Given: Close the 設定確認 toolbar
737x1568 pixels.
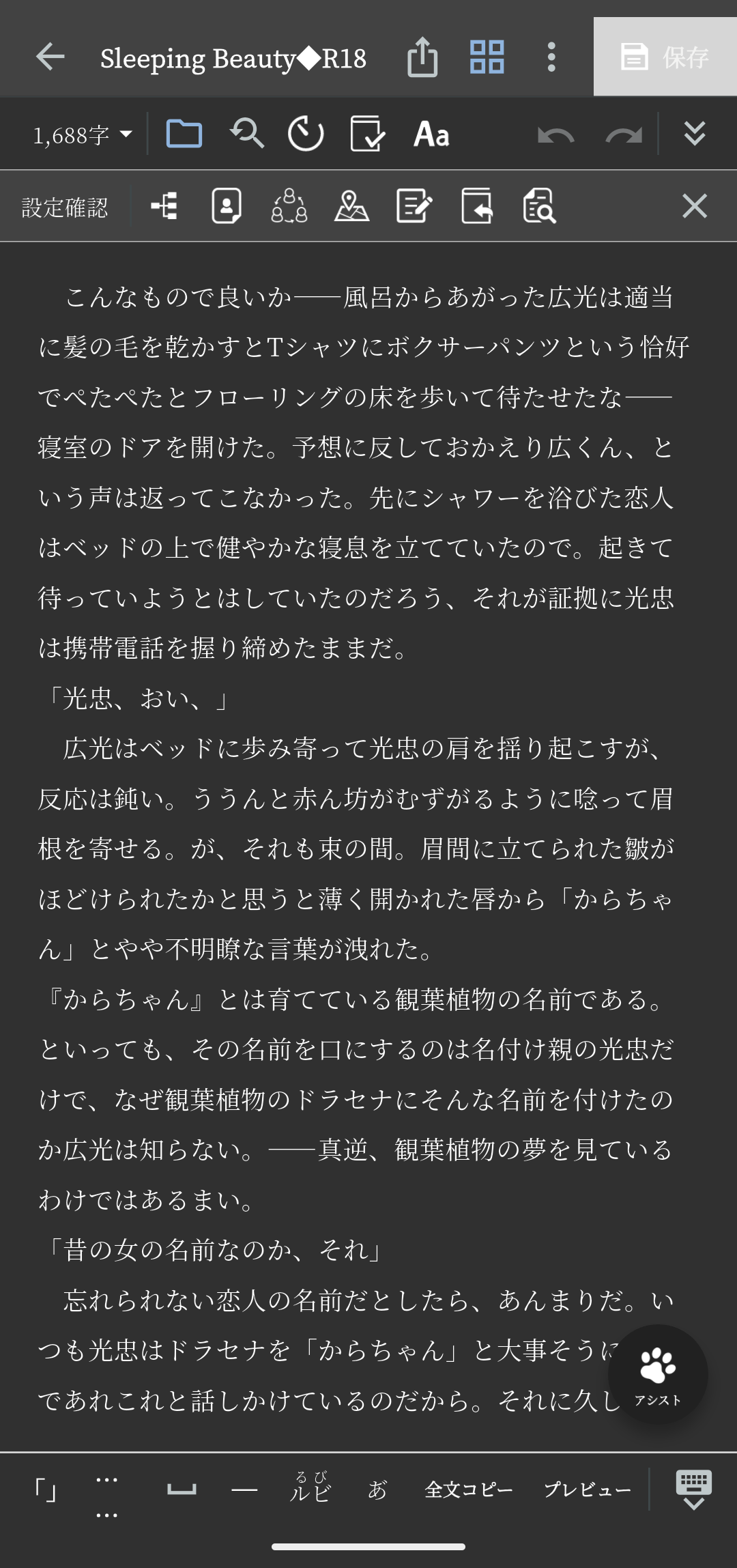Looking at the screenshot, I should pyautogui.click(x=694, y=206).
